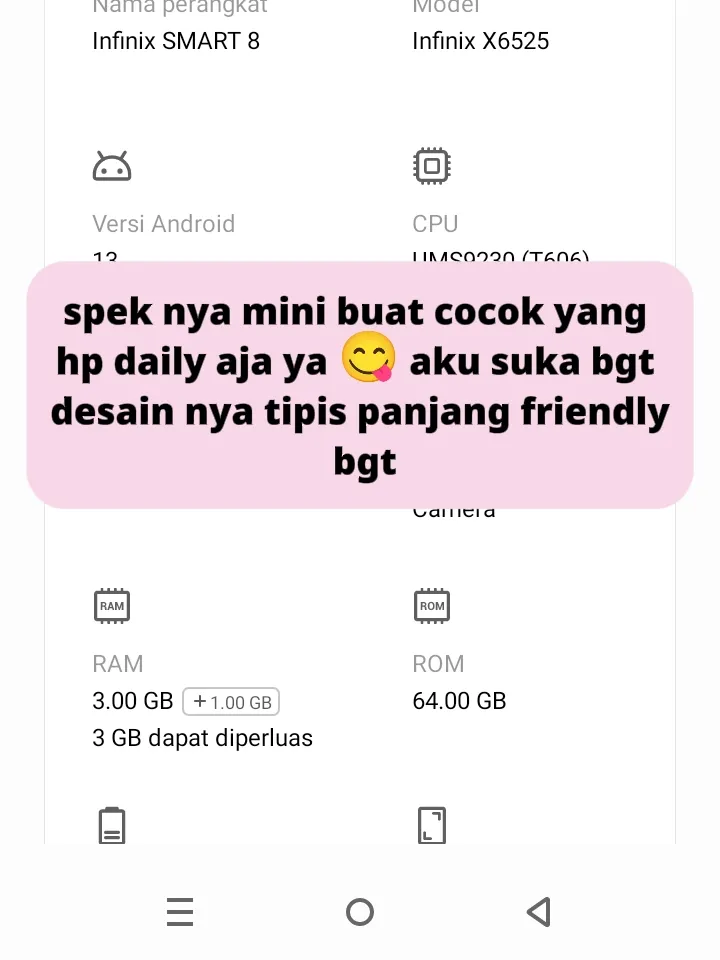720x960 pixels.
Task: Tap the +1.00 GB RAM extension chip
Action: pos(231,702)
